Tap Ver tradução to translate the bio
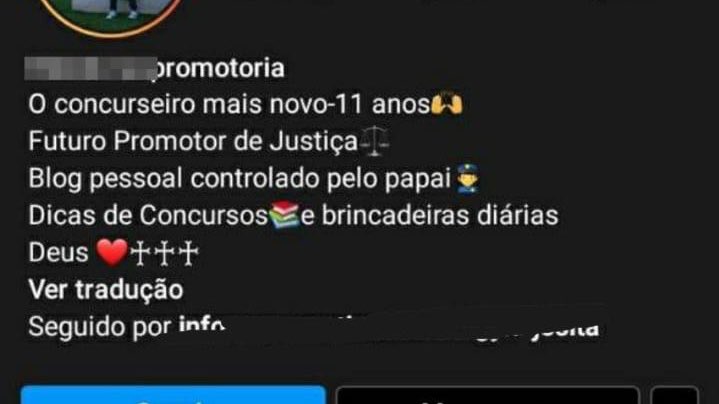The width and height of the screenshot is (719, 404). (105, 290)
